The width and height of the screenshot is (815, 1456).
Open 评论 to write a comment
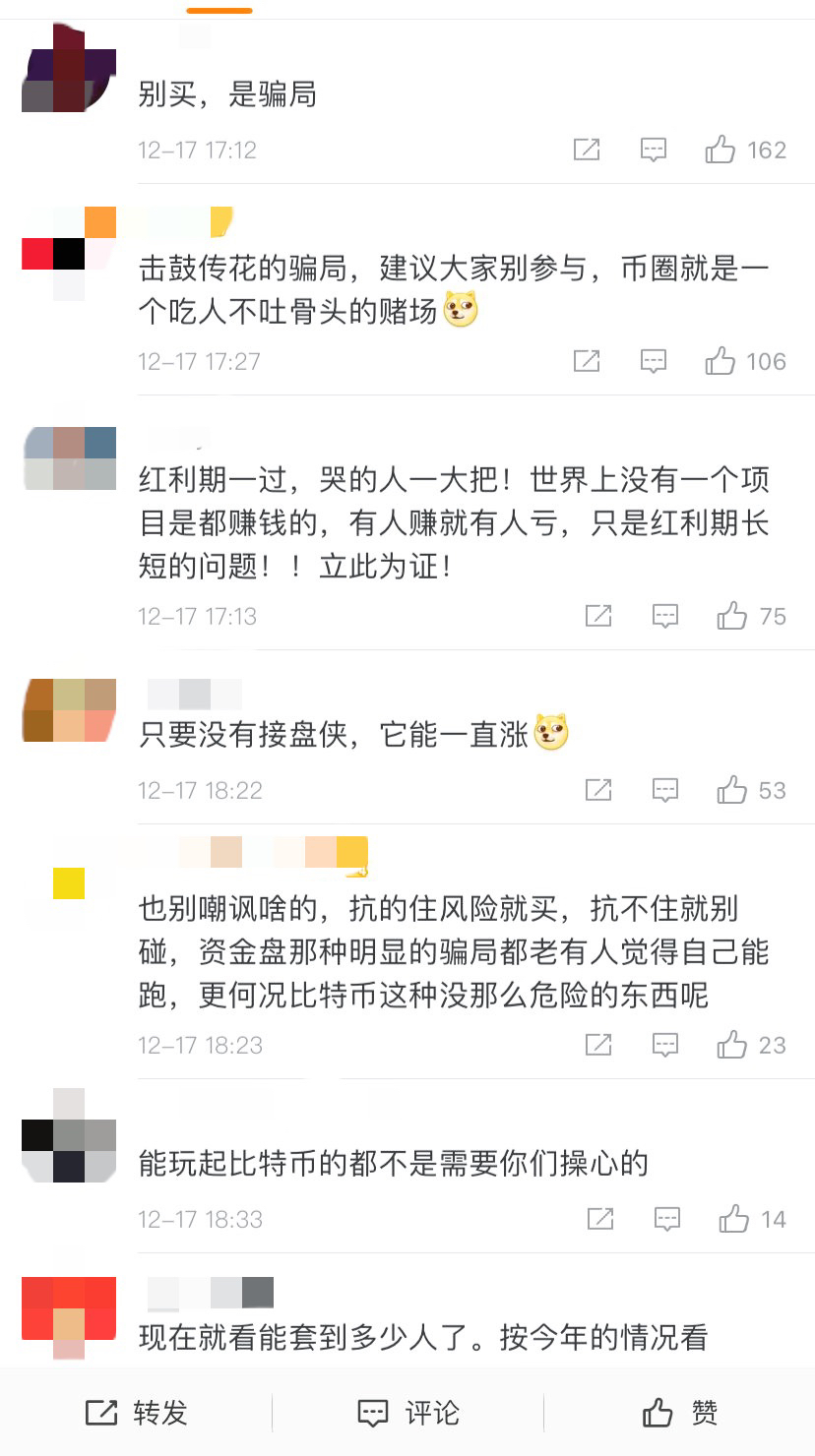(407, 1413)
